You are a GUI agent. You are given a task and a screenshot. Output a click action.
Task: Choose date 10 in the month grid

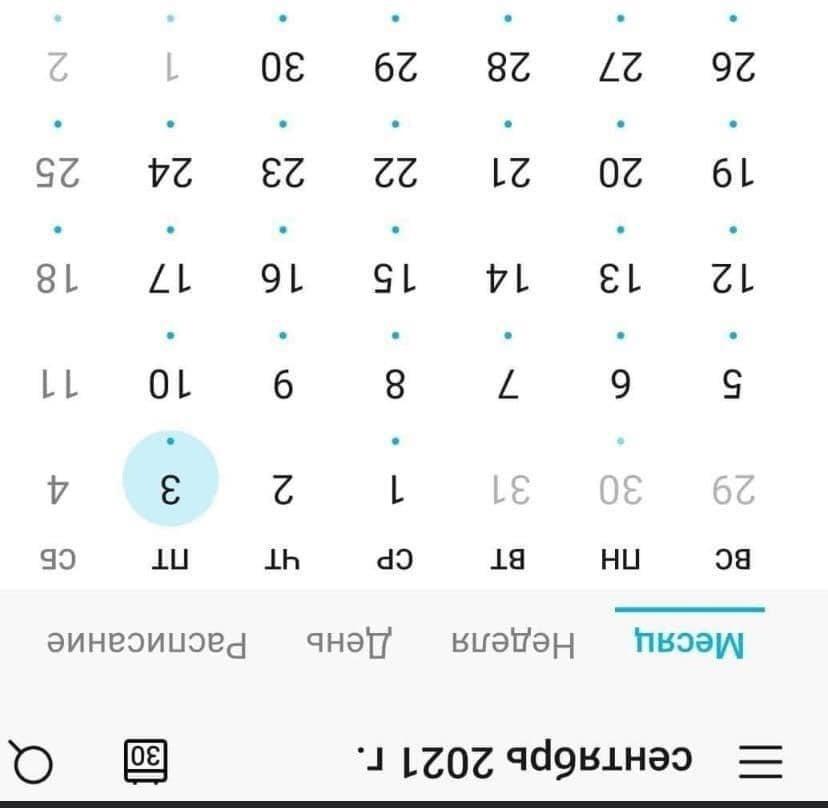[169, 384]
